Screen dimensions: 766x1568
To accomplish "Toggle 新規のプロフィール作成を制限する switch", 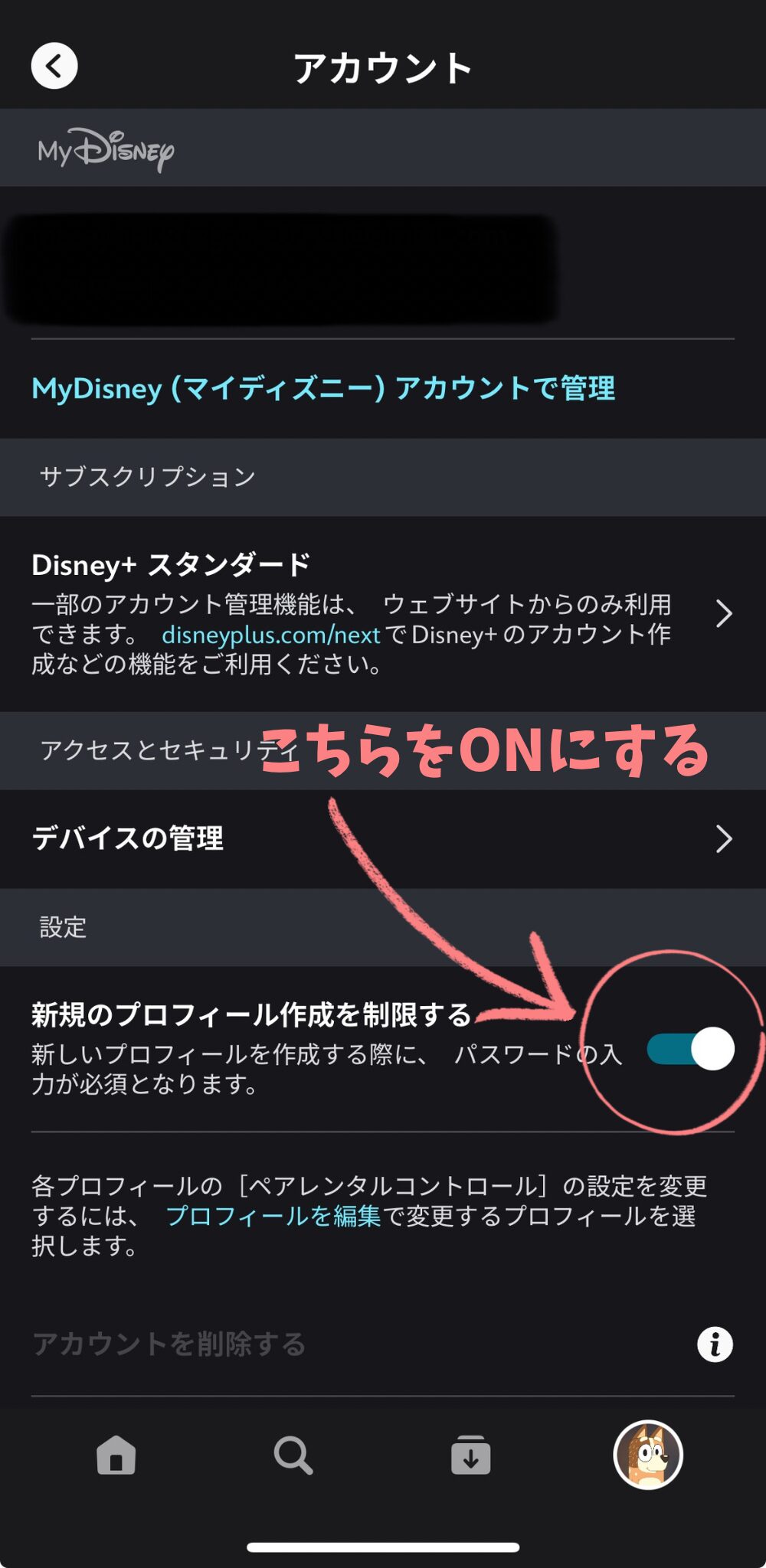I will pos(690,1049).
